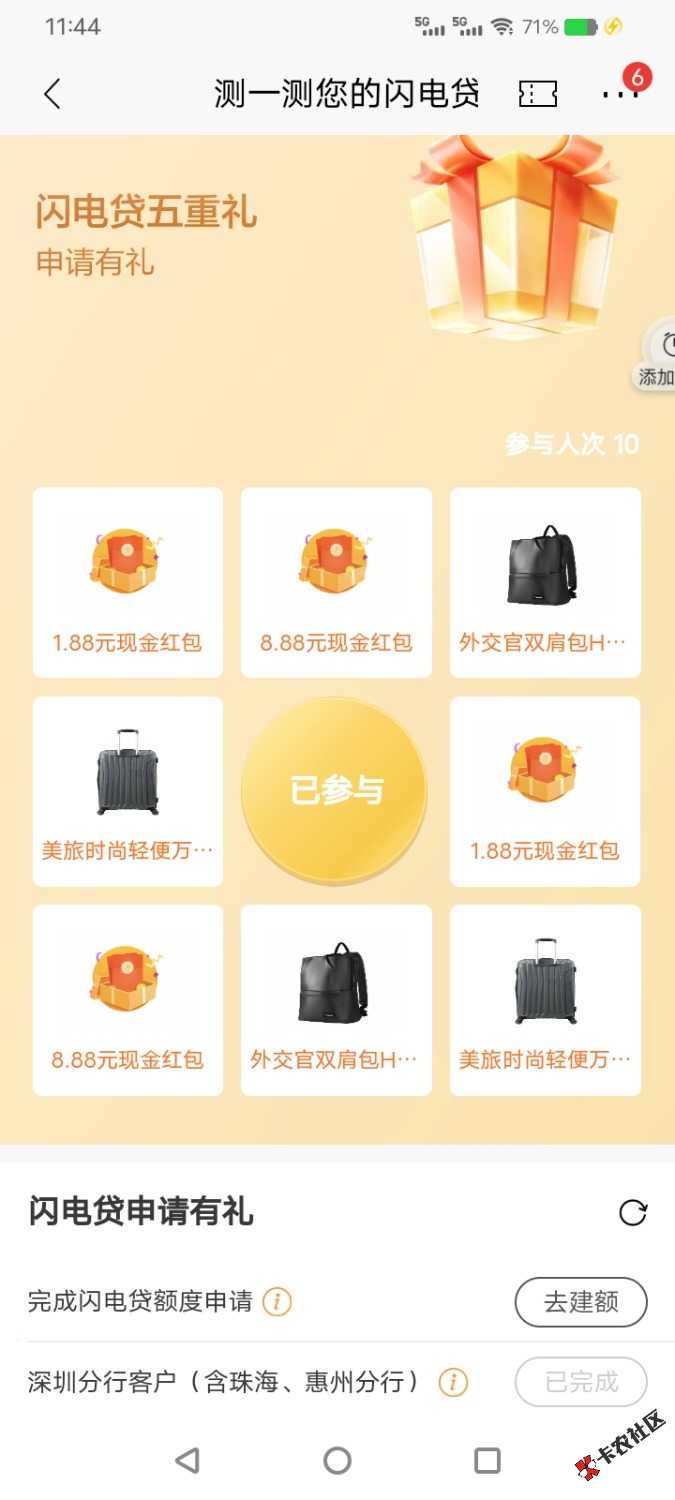Show info for 完成闪电贷额度申请
Image resolution: width=675 pixels, height=1500 pixels.
coord(277,1302)
